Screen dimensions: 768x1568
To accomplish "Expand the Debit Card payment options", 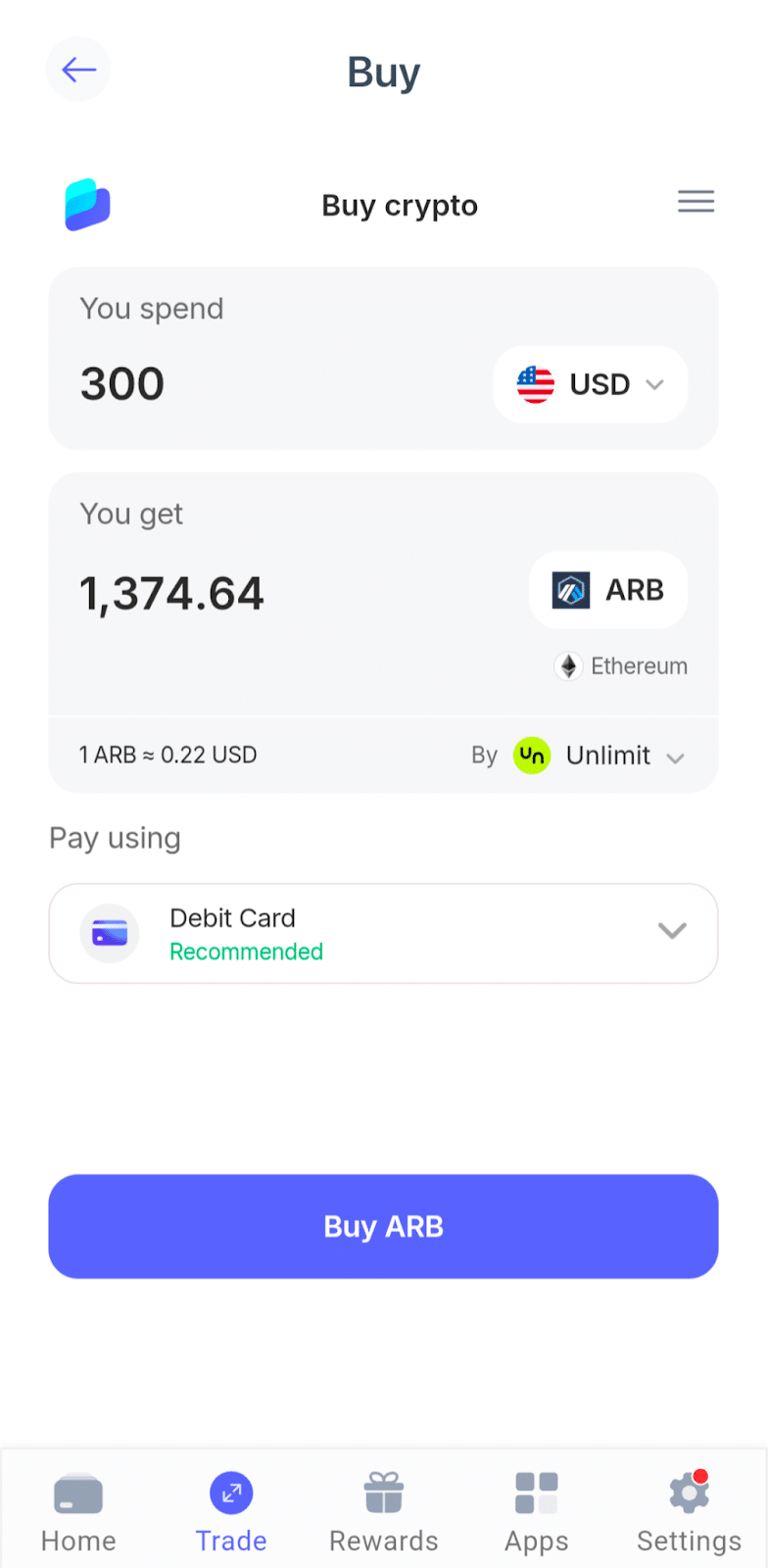I will point(673,932).
